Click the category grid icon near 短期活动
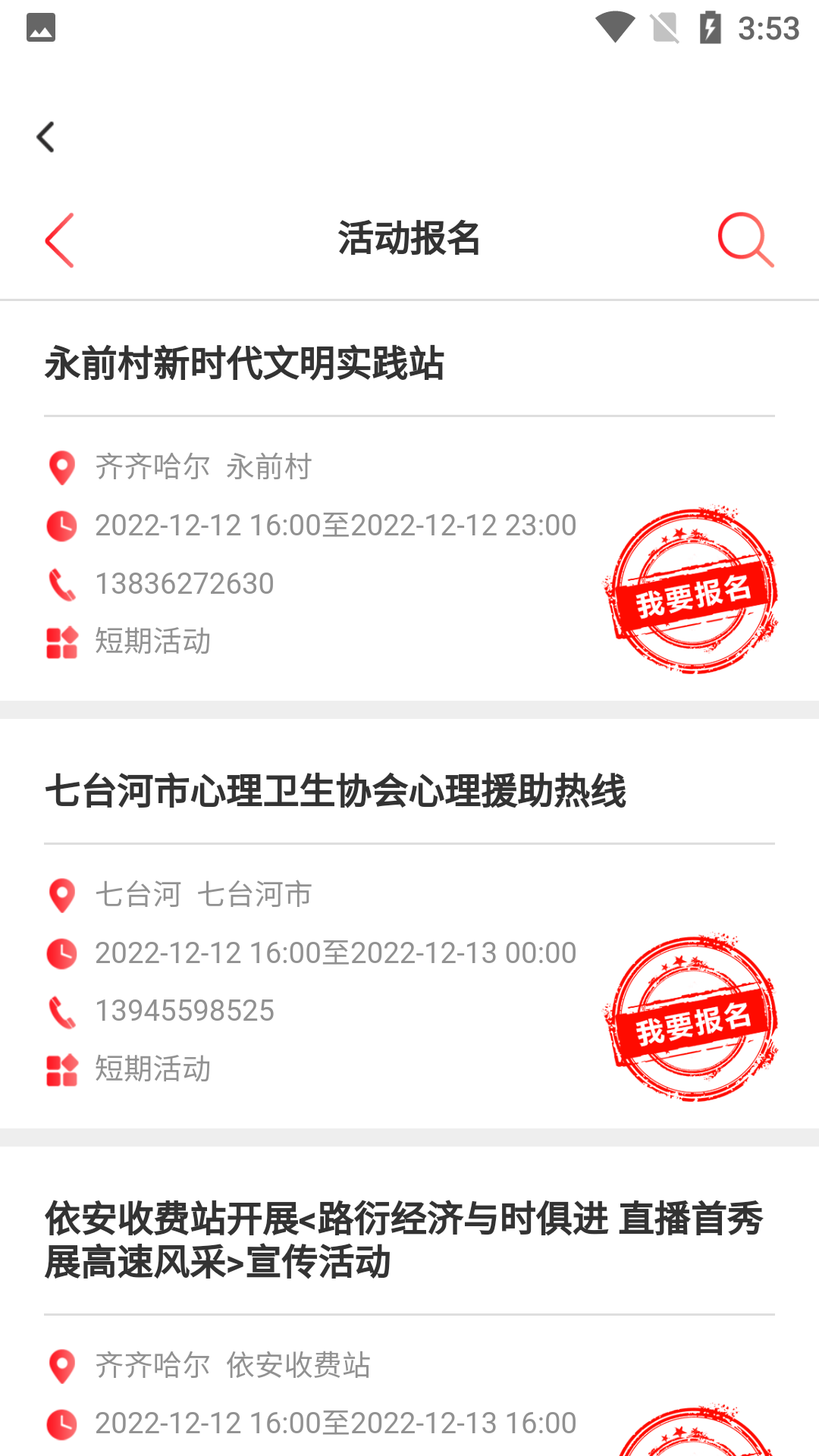 pyautogui.click(x=61, y=643)
